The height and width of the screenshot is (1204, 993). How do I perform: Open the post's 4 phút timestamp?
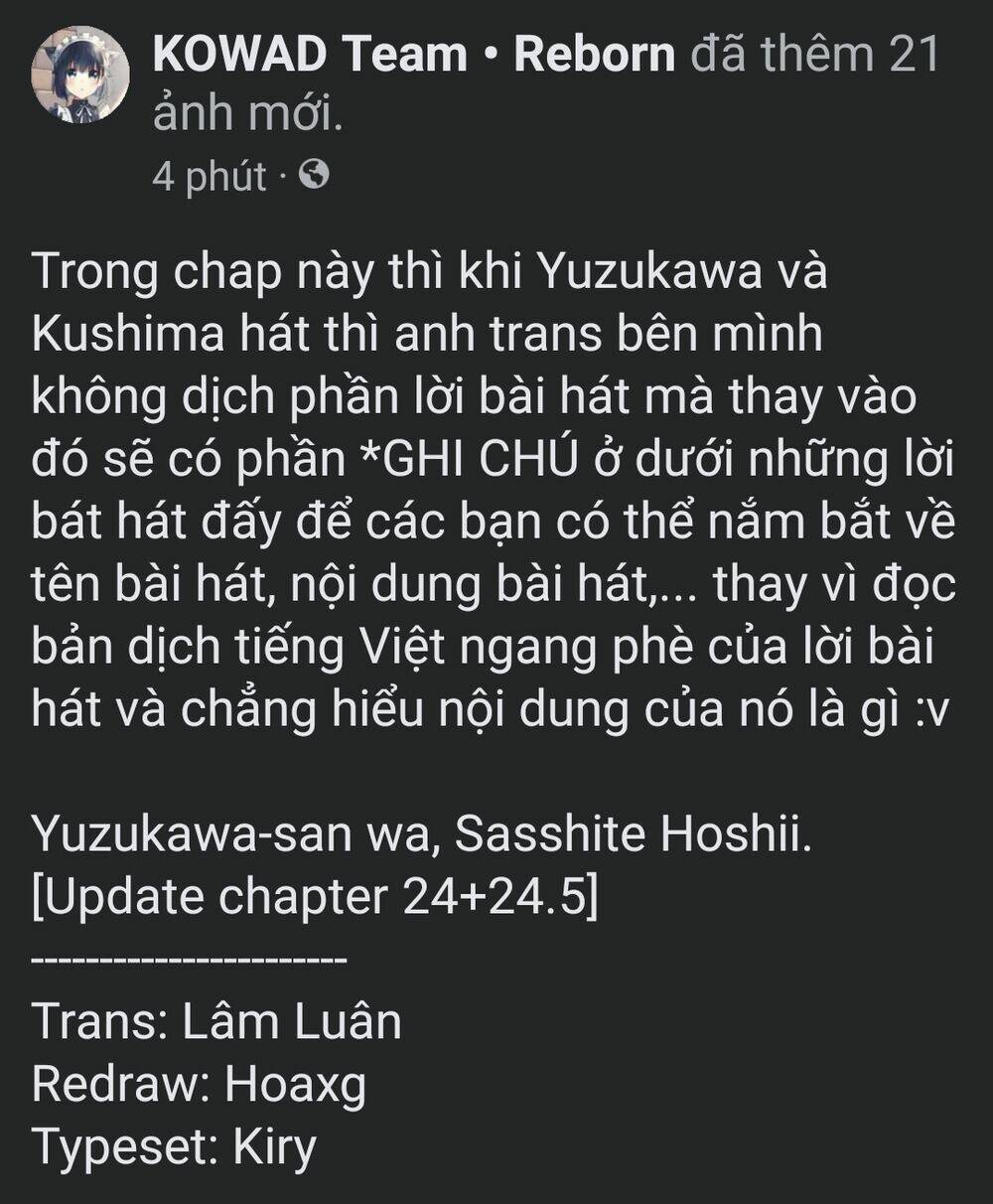click(210, 177)
